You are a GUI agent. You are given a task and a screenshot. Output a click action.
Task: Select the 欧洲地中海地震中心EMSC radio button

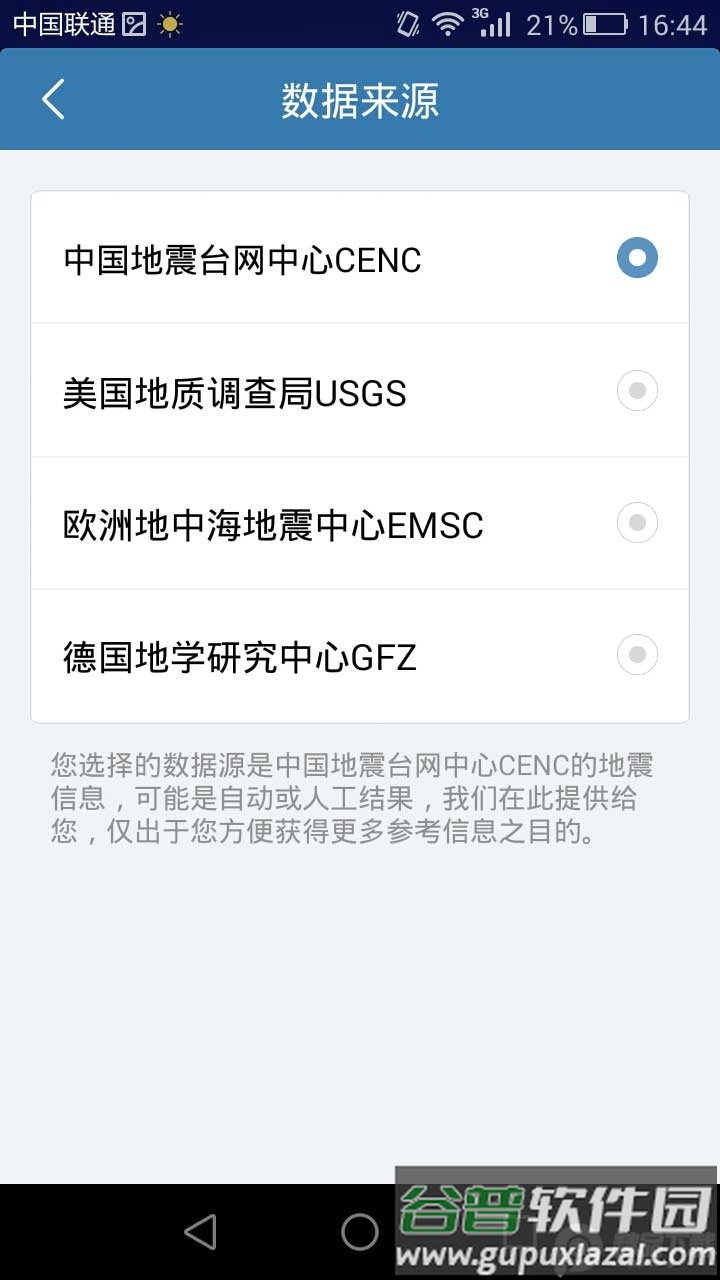[x=636, y=523]
